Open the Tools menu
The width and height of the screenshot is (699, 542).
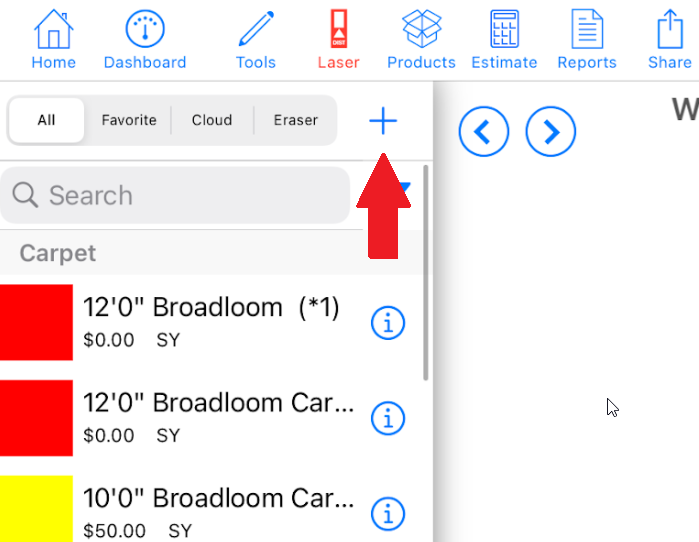click(256, 40)
